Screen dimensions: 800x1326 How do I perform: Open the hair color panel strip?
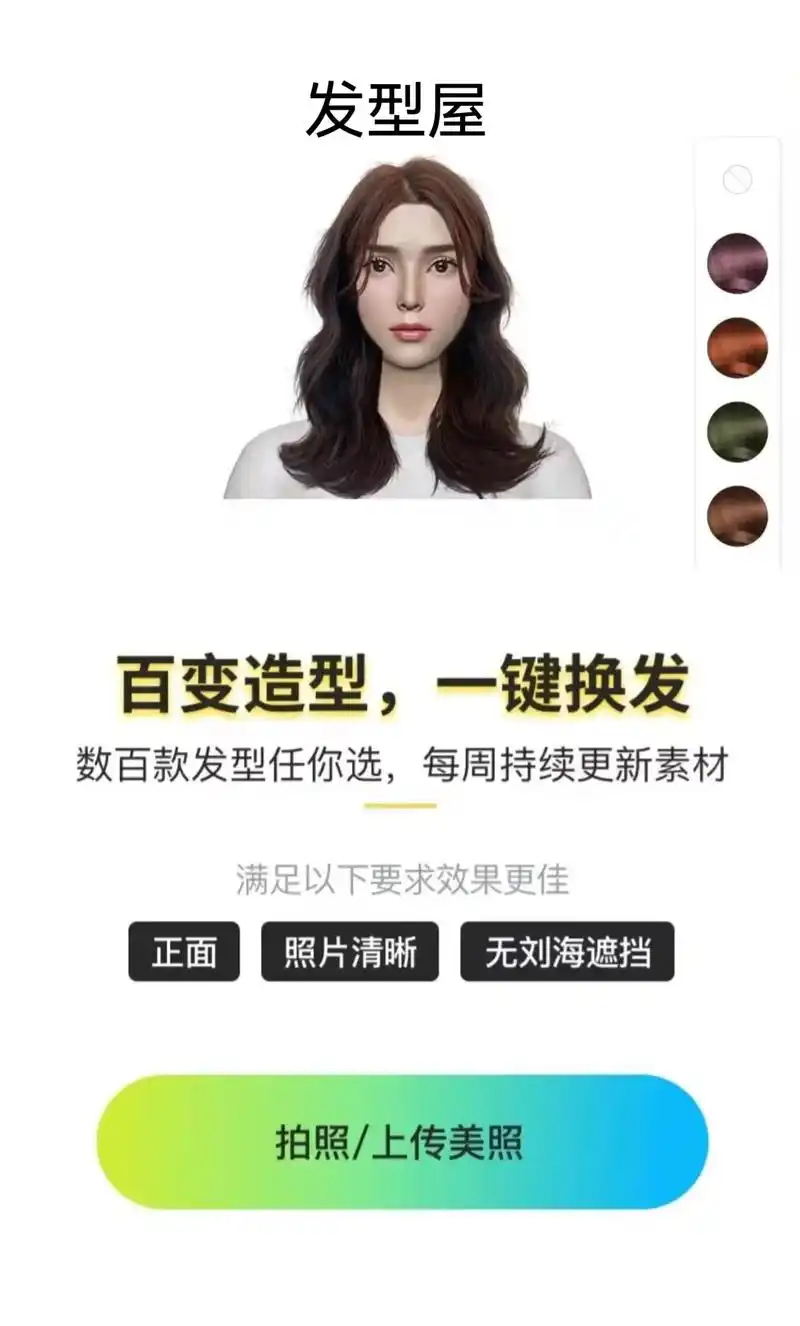737,350
